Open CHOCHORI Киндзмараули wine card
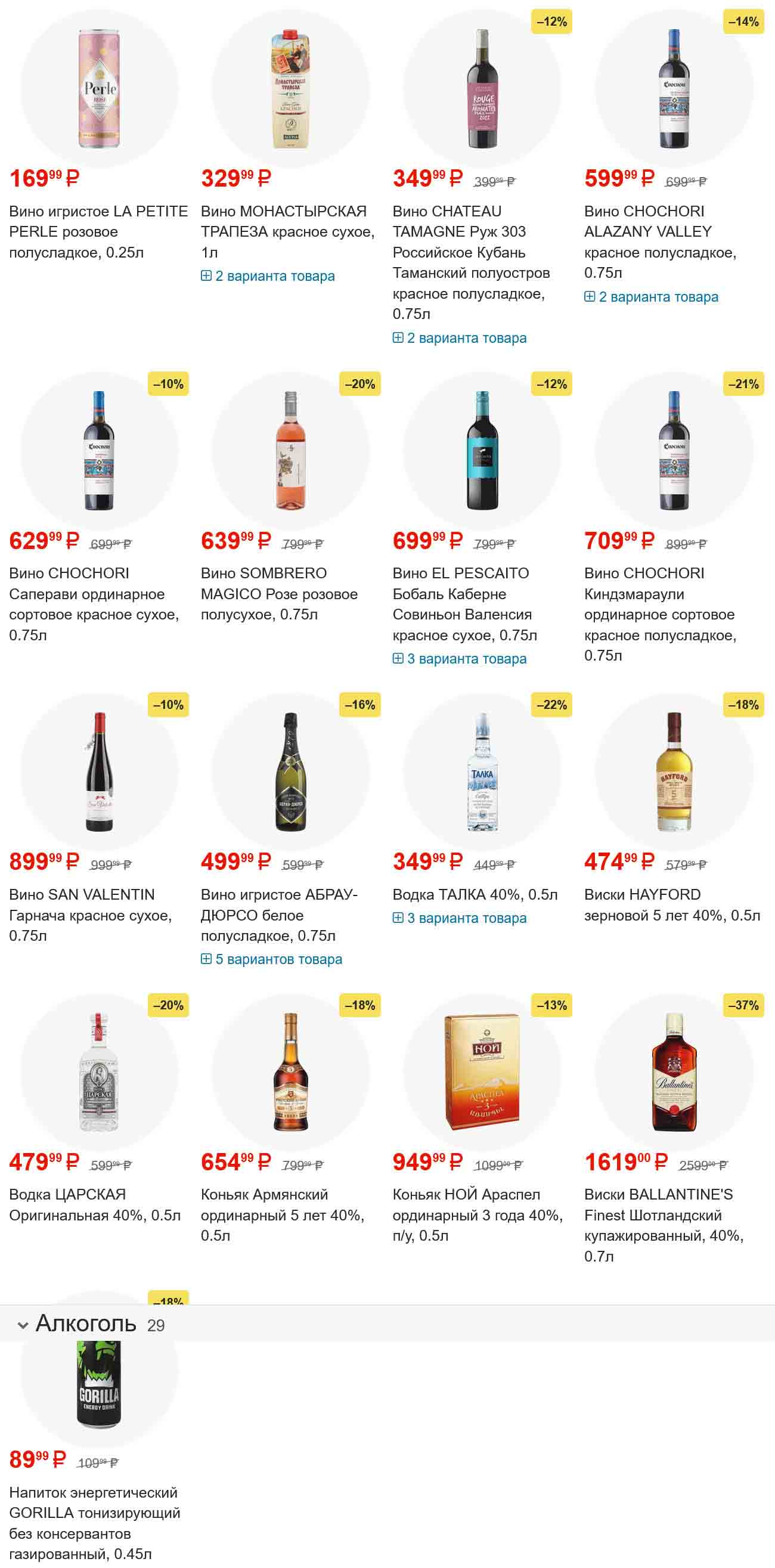This screenshot has height=1568, width=775. [660, 613]
